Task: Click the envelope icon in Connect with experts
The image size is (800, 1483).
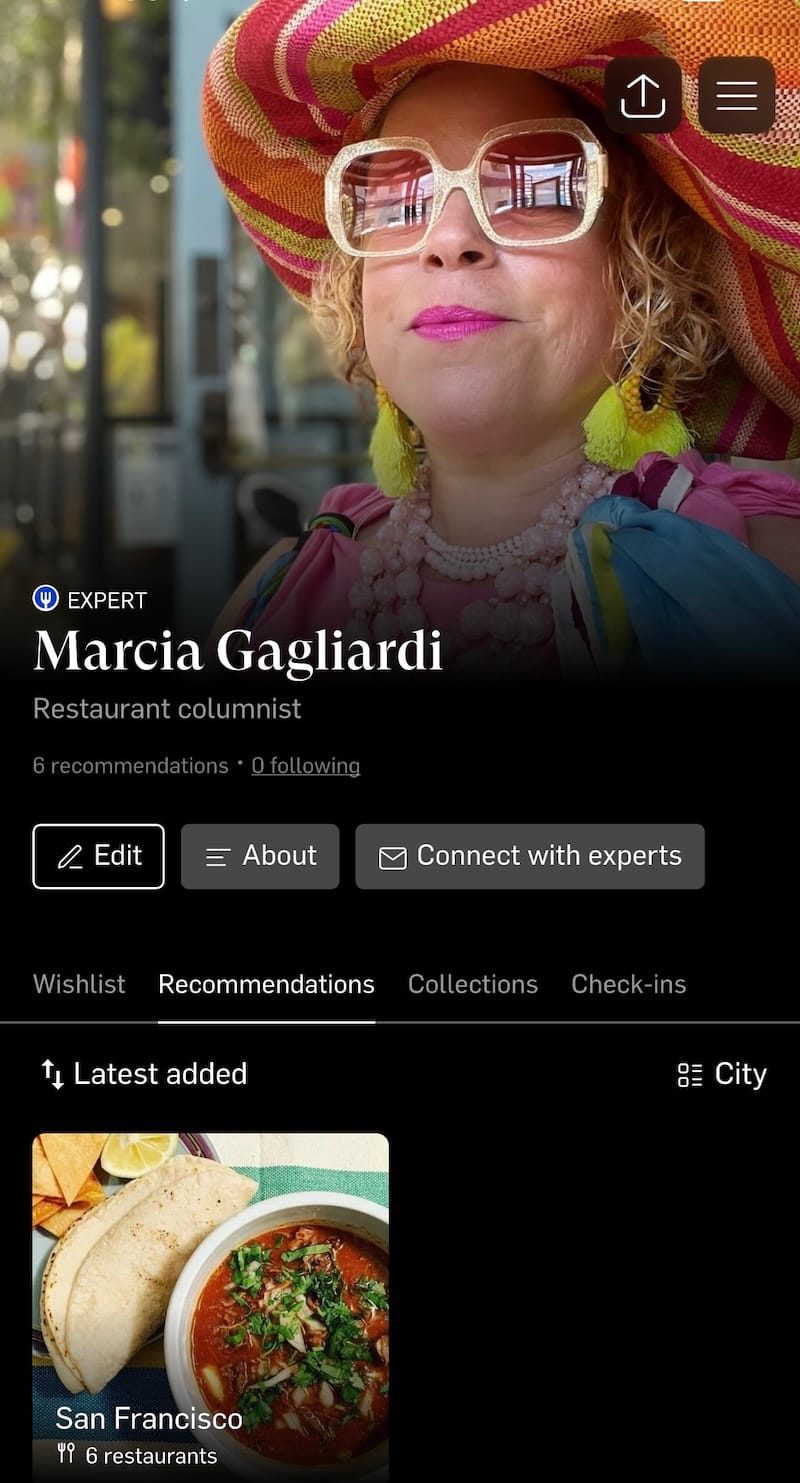Action: point(392,856)
